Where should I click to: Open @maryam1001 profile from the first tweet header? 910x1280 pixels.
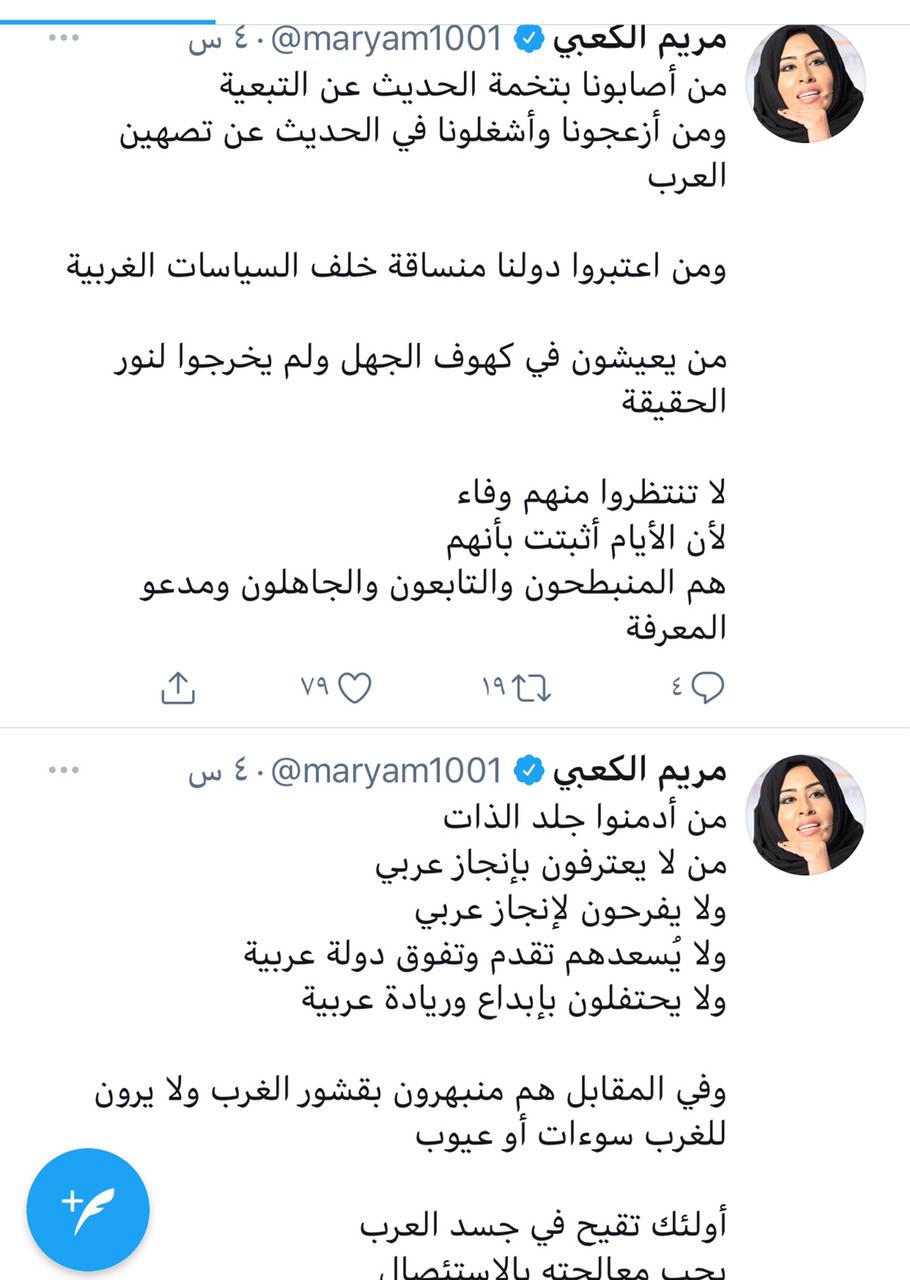pos(385,39)
